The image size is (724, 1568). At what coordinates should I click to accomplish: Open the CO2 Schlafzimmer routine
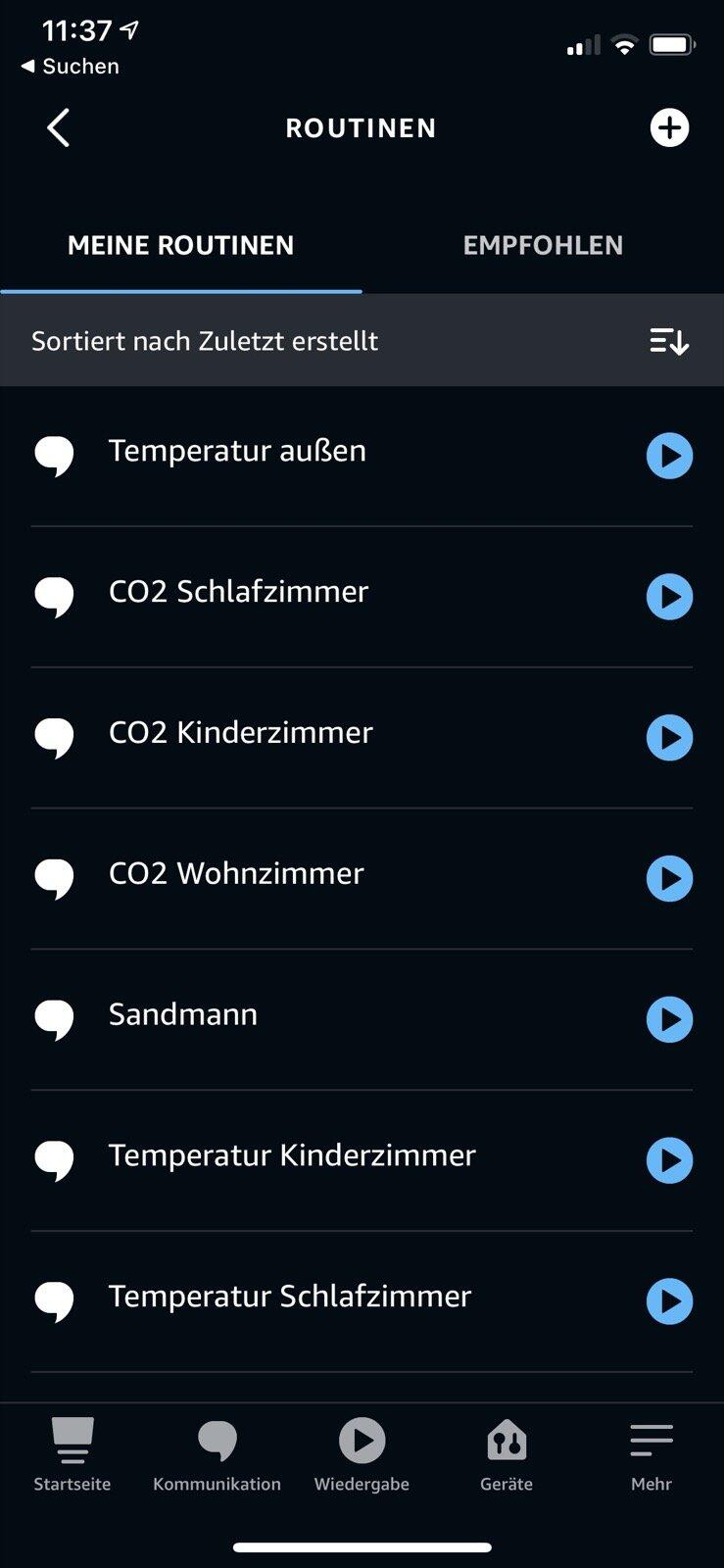pyautogui.click(x=238, y=592)
